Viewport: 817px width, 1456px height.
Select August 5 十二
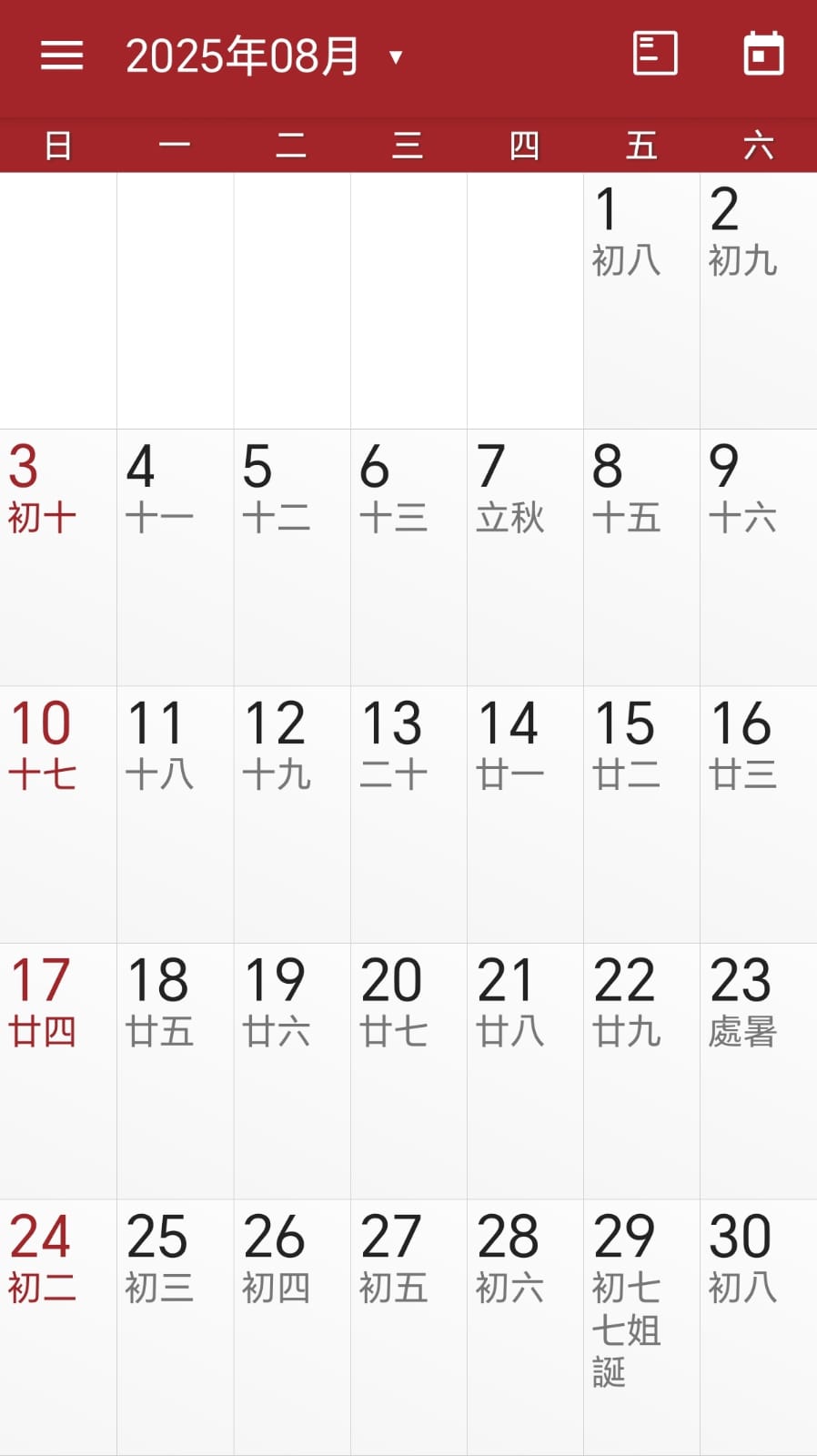coord(292,557)
